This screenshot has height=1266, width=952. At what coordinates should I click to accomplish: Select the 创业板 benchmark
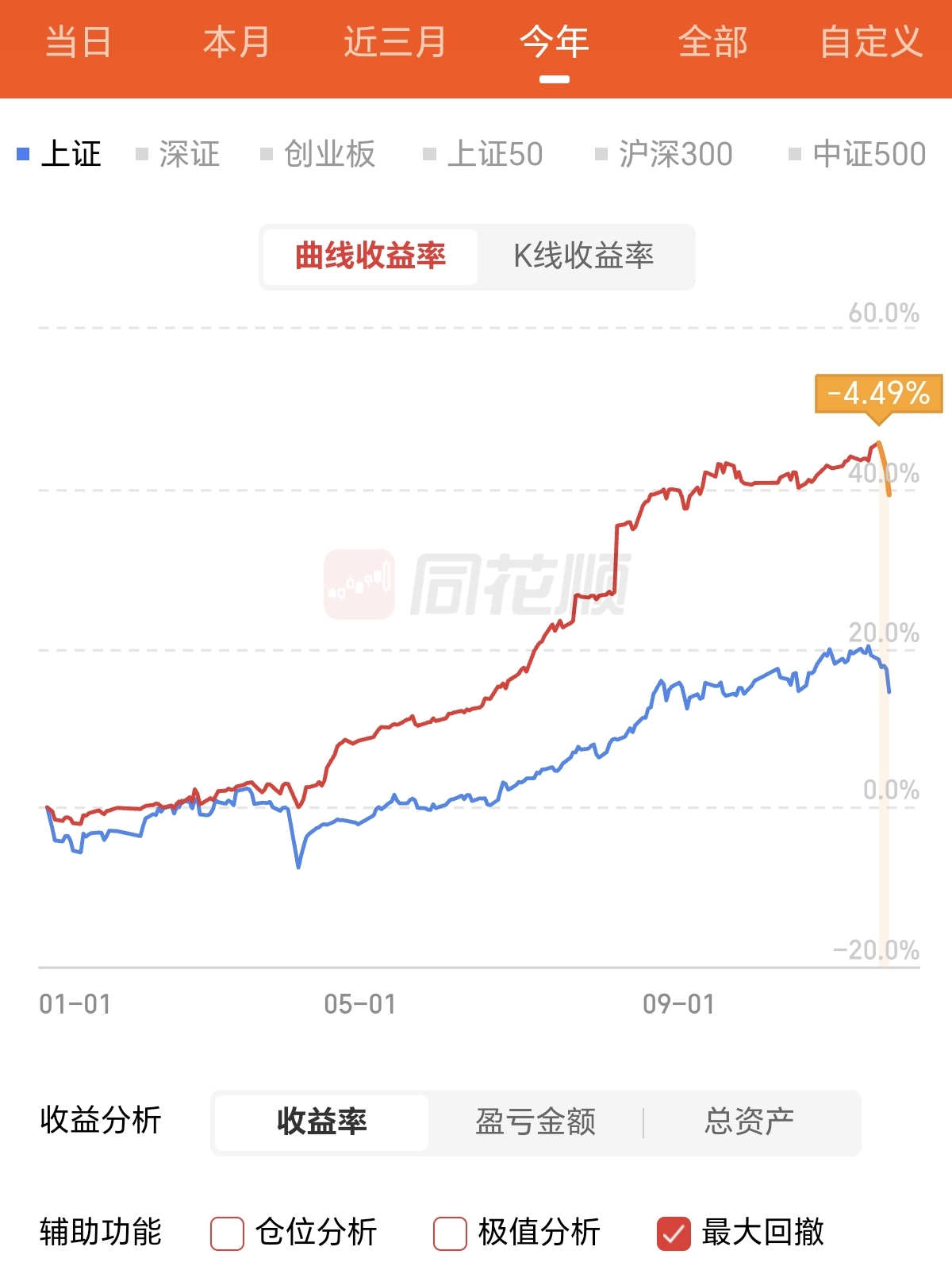click(319, 154)
